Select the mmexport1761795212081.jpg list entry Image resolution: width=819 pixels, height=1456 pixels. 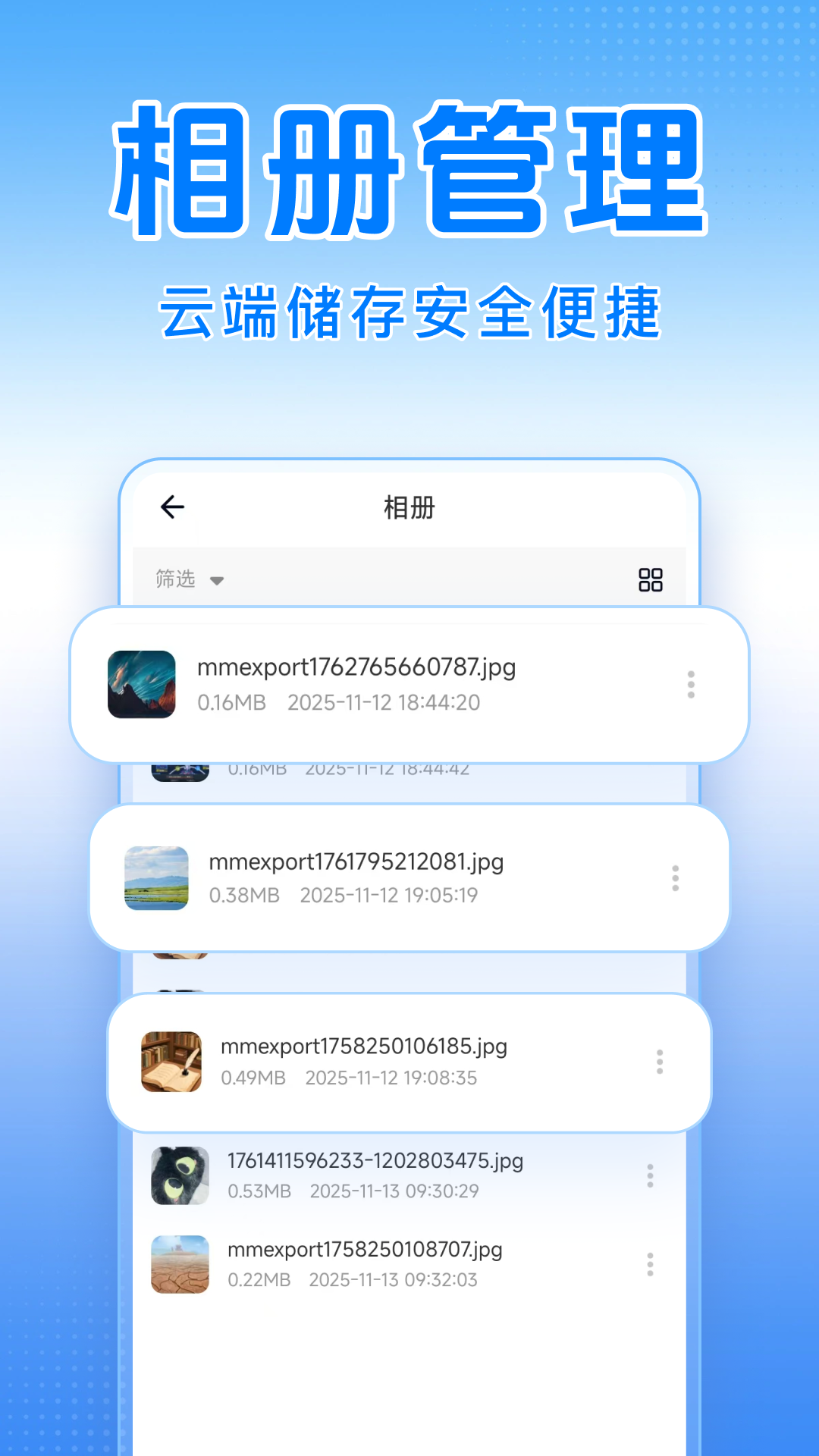(x=356, y=862)
